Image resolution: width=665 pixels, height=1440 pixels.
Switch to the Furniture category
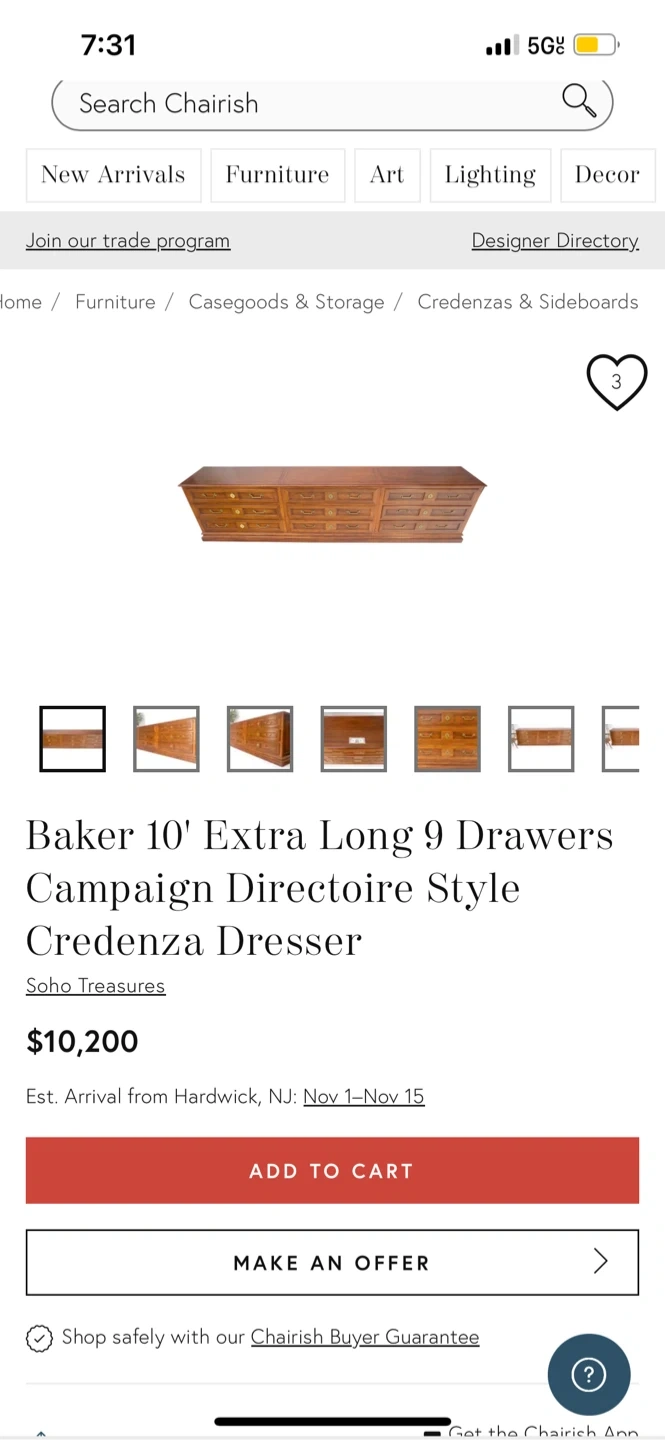[277, 175]
